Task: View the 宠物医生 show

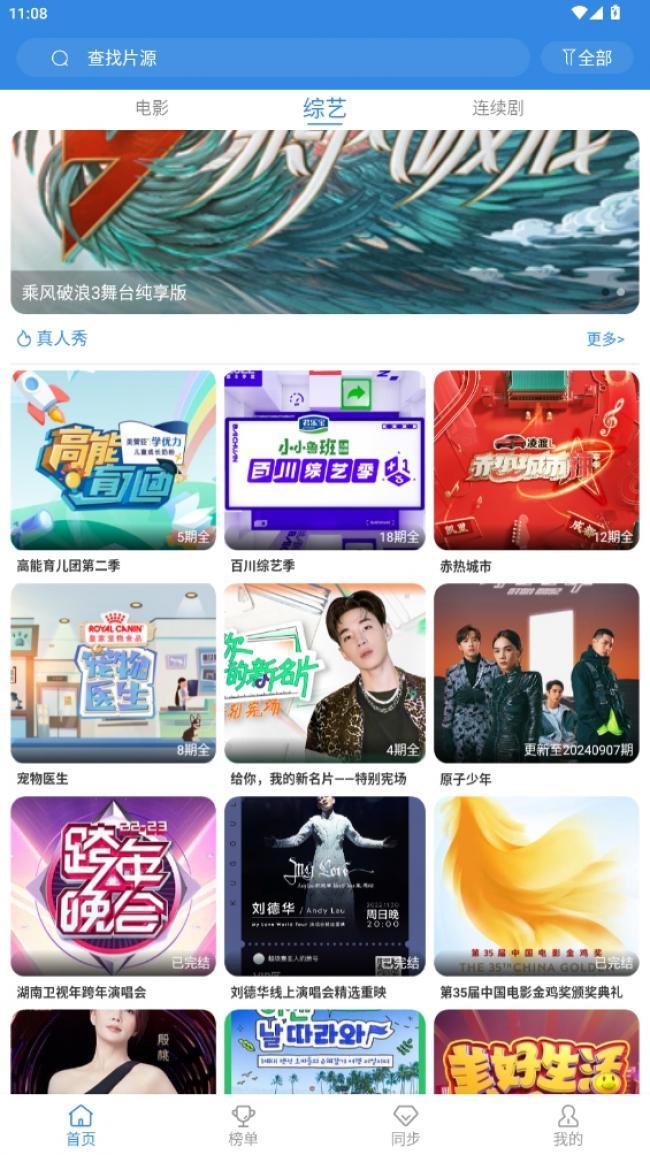Action: pyautogui.click(x=113, y=673)
